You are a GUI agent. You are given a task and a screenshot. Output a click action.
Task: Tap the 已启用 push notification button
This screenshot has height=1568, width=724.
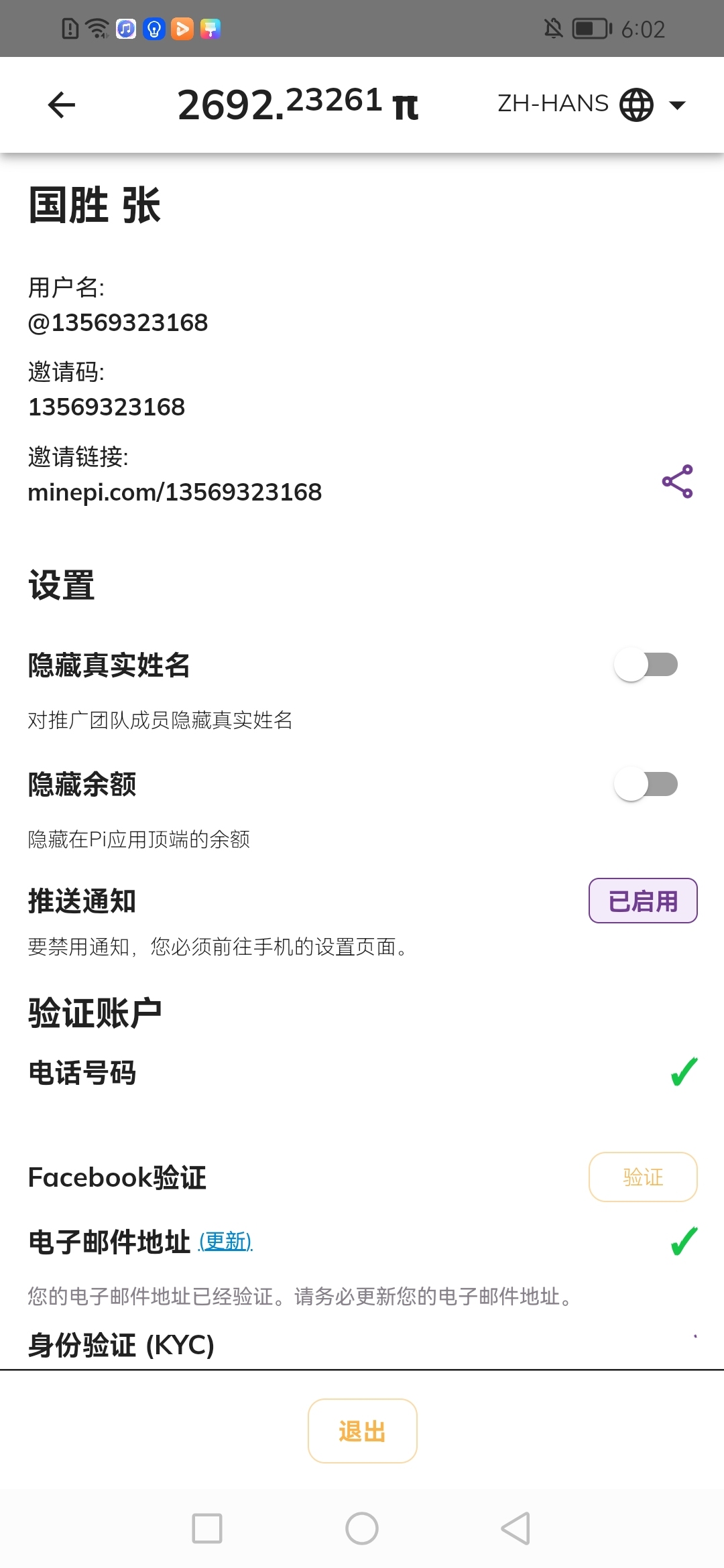[643, 901]
